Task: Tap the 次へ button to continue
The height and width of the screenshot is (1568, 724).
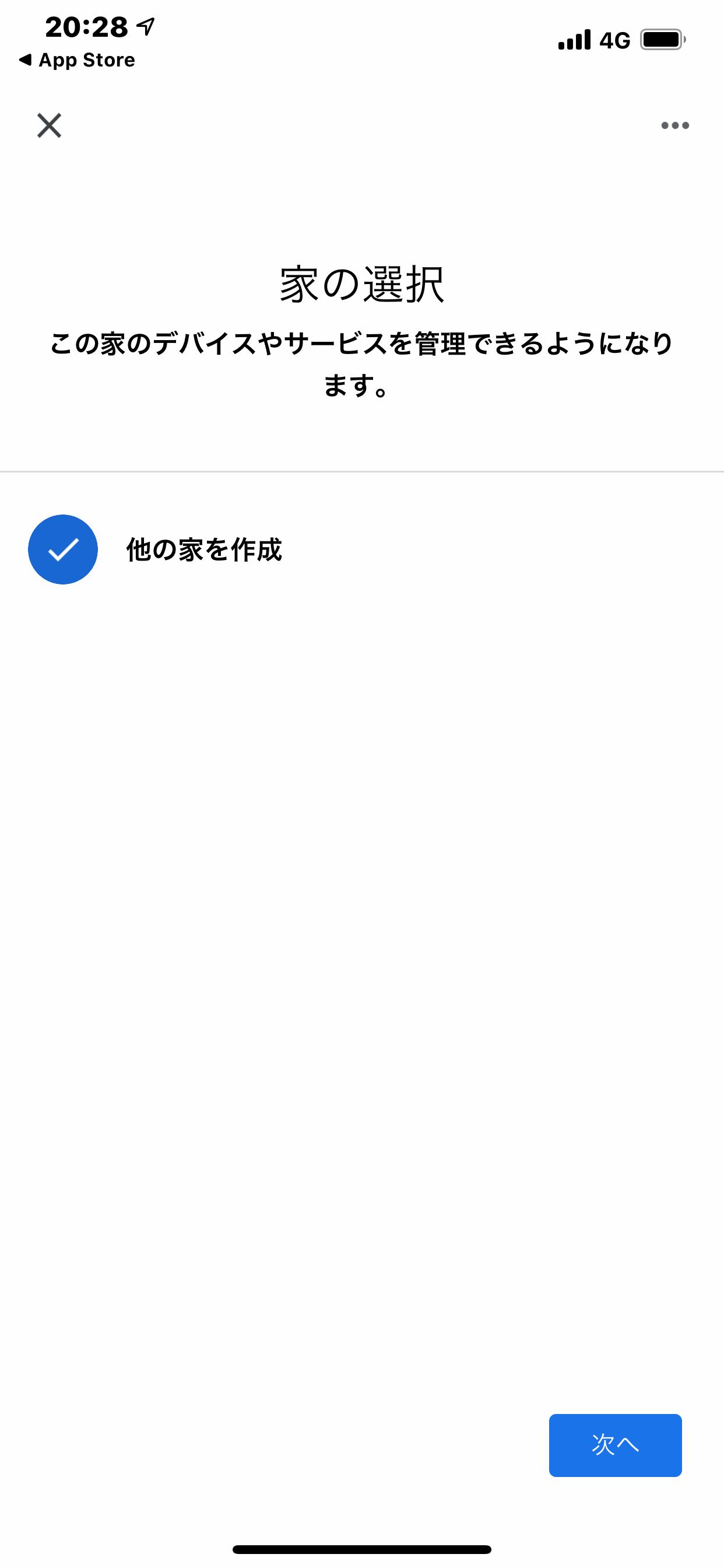Action: click(615, 1444)
